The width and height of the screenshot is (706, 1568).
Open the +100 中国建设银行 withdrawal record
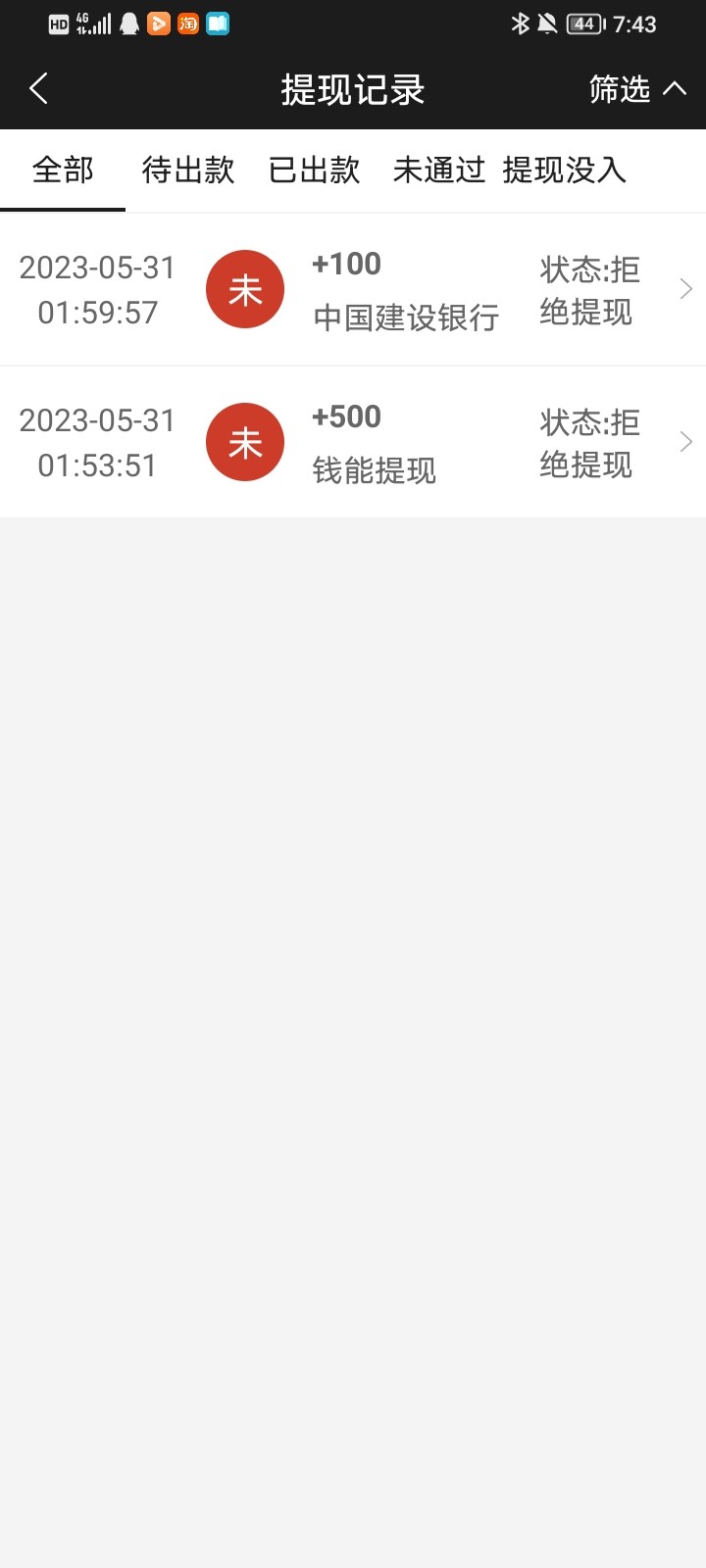pyautogui.click(x=353, y=290)
